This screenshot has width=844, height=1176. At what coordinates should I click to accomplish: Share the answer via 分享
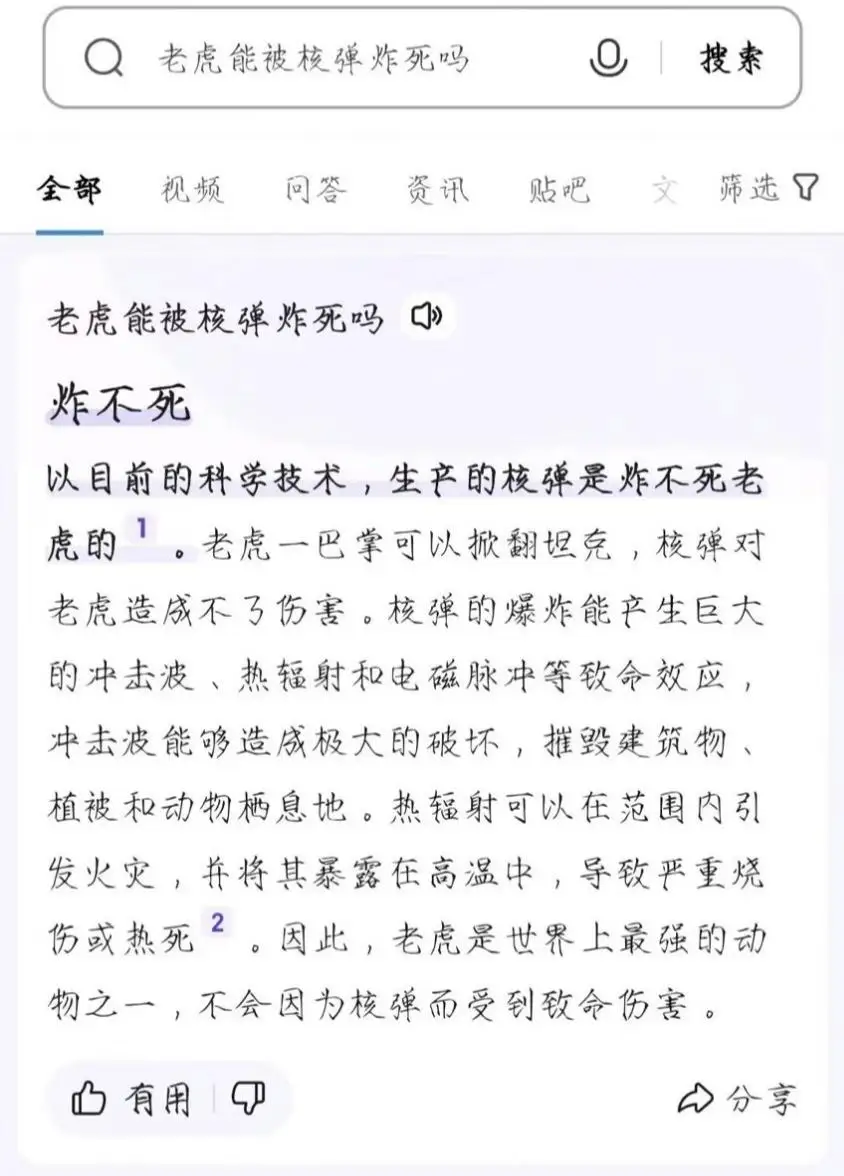tap(737, 1100)
